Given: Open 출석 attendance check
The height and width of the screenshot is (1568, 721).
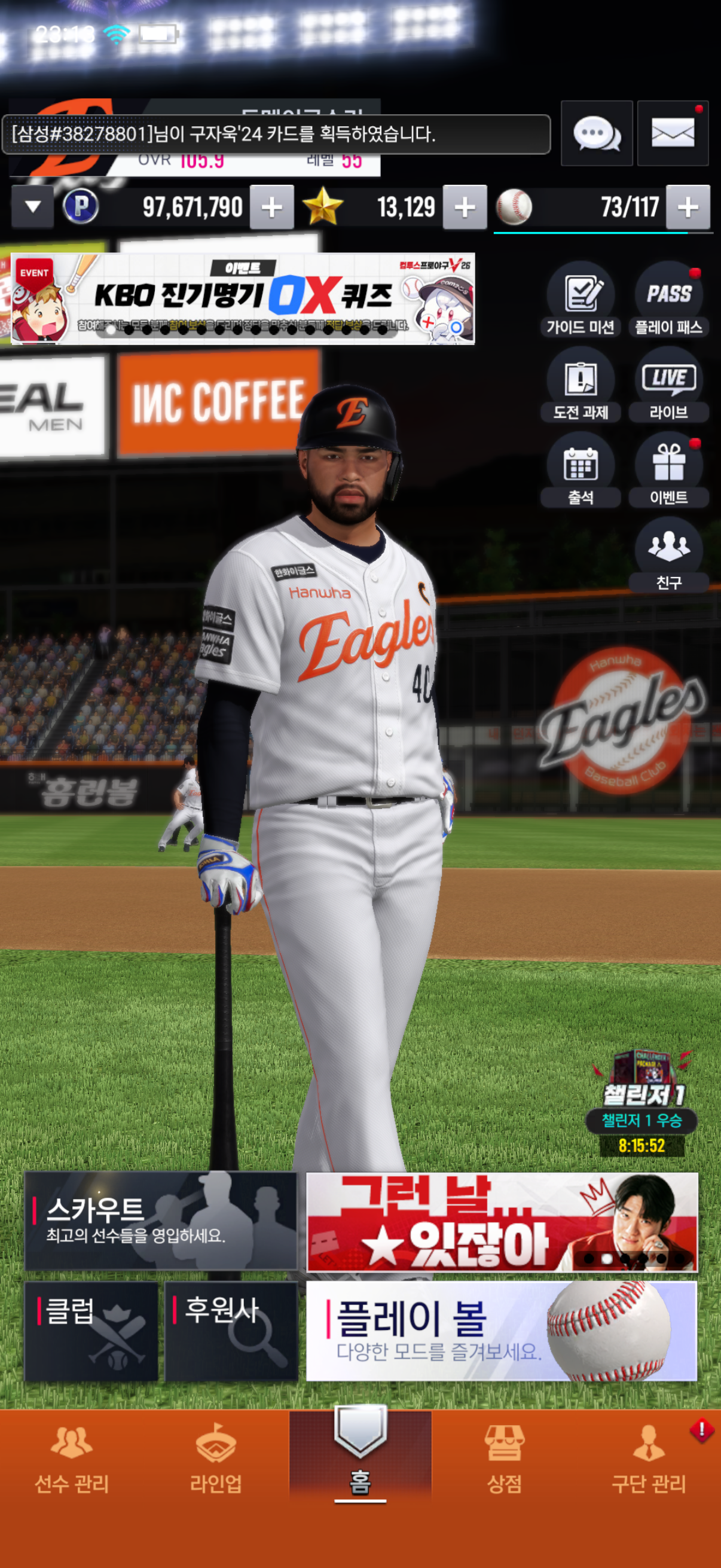Looking at the screenshot, I should click(x=580, y=470).
